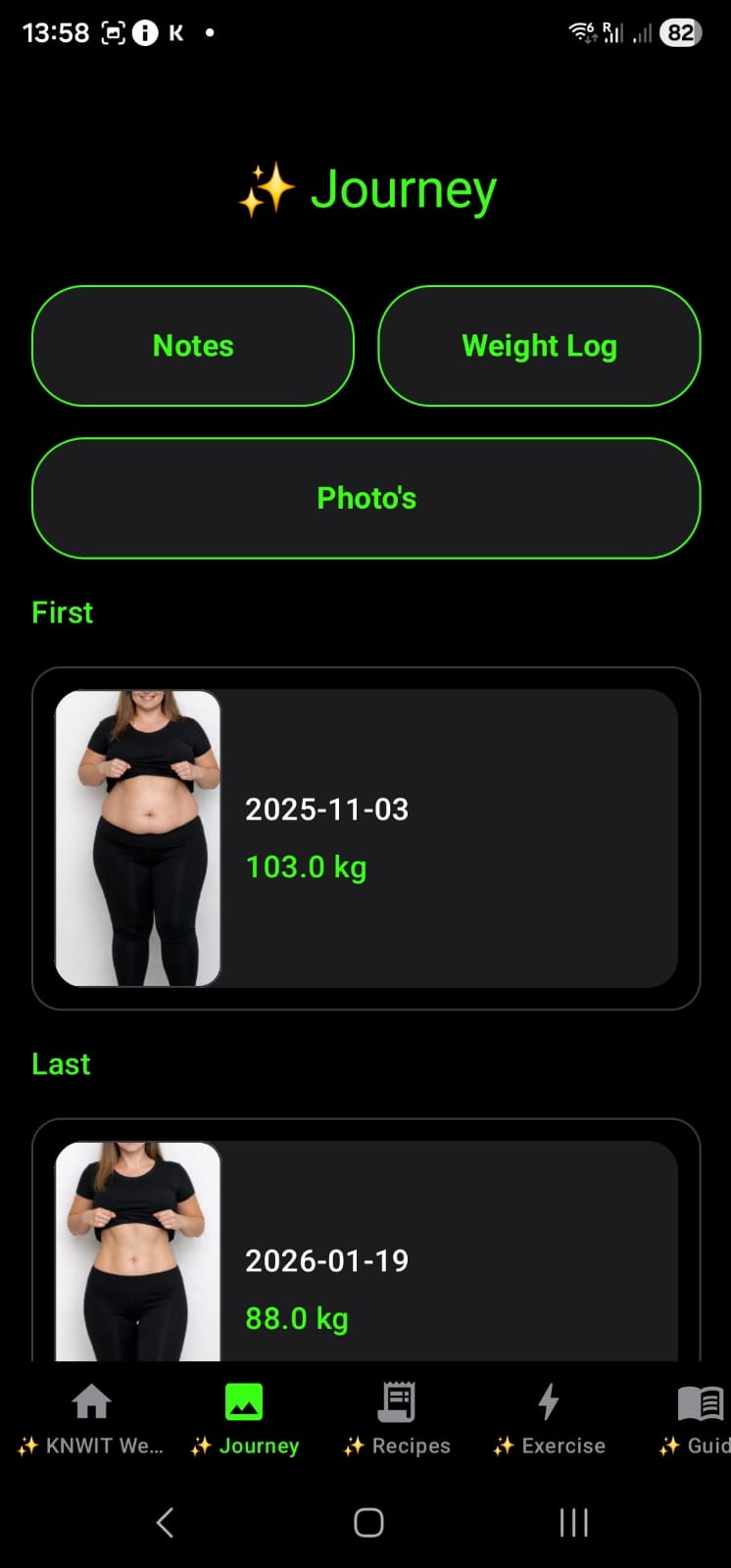This screenshot has height=1568, width=731.
Task: Tap the Wi-Fi status icon
Action: coord(580,31)
